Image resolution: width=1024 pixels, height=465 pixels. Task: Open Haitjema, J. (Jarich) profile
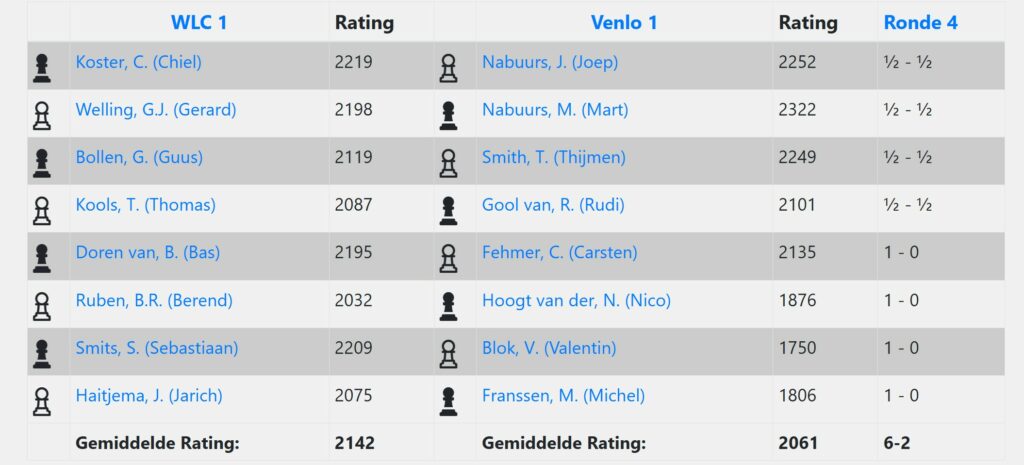coord(149,396)
